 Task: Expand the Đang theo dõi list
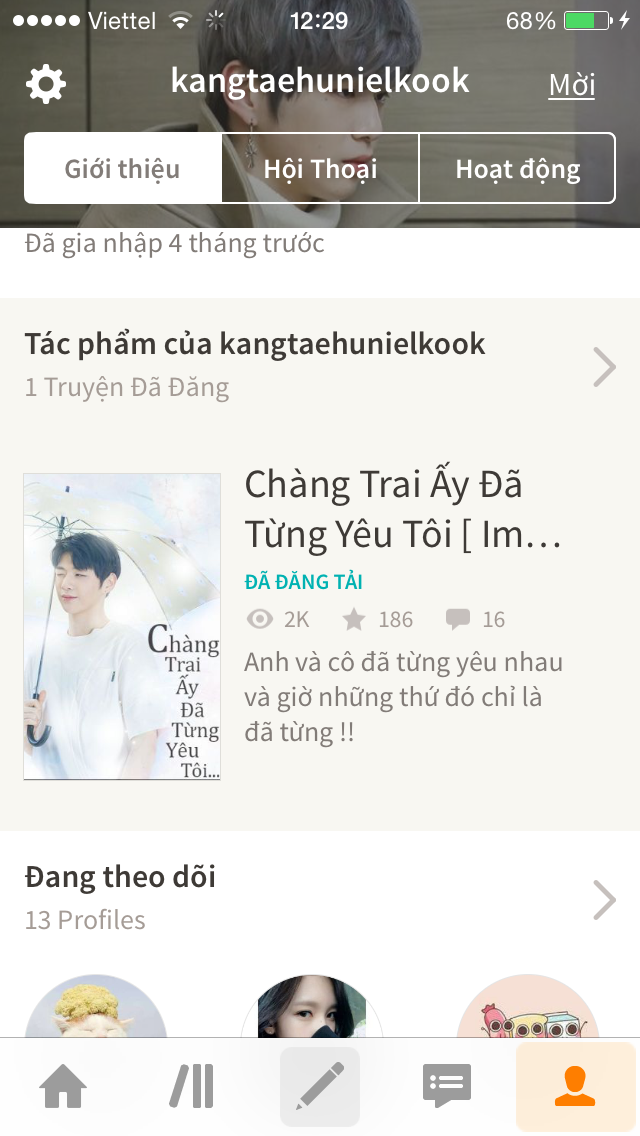[x=604, y=900]
